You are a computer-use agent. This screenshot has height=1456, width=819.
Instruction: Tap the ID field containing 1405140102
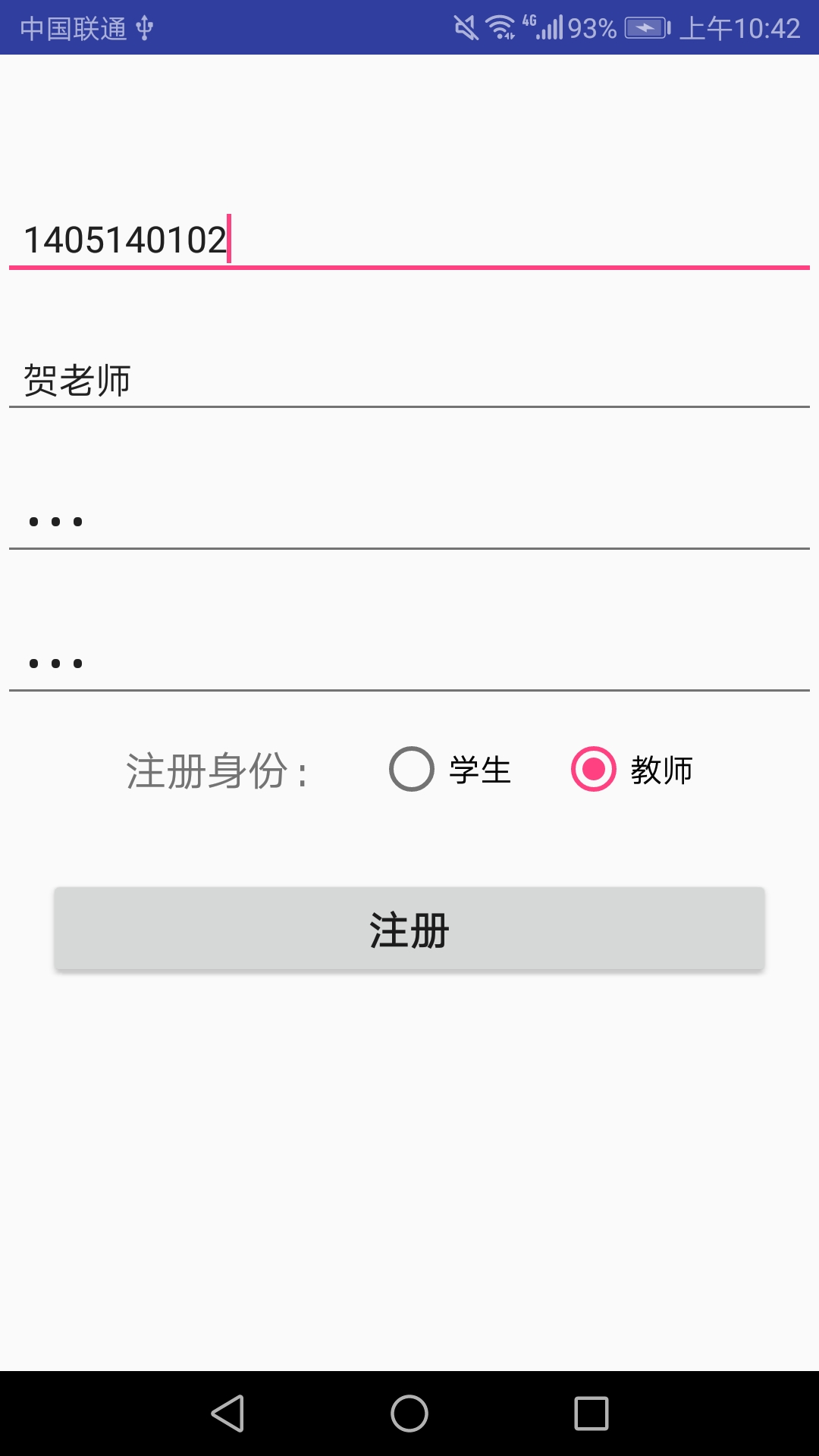pos(409,240)
